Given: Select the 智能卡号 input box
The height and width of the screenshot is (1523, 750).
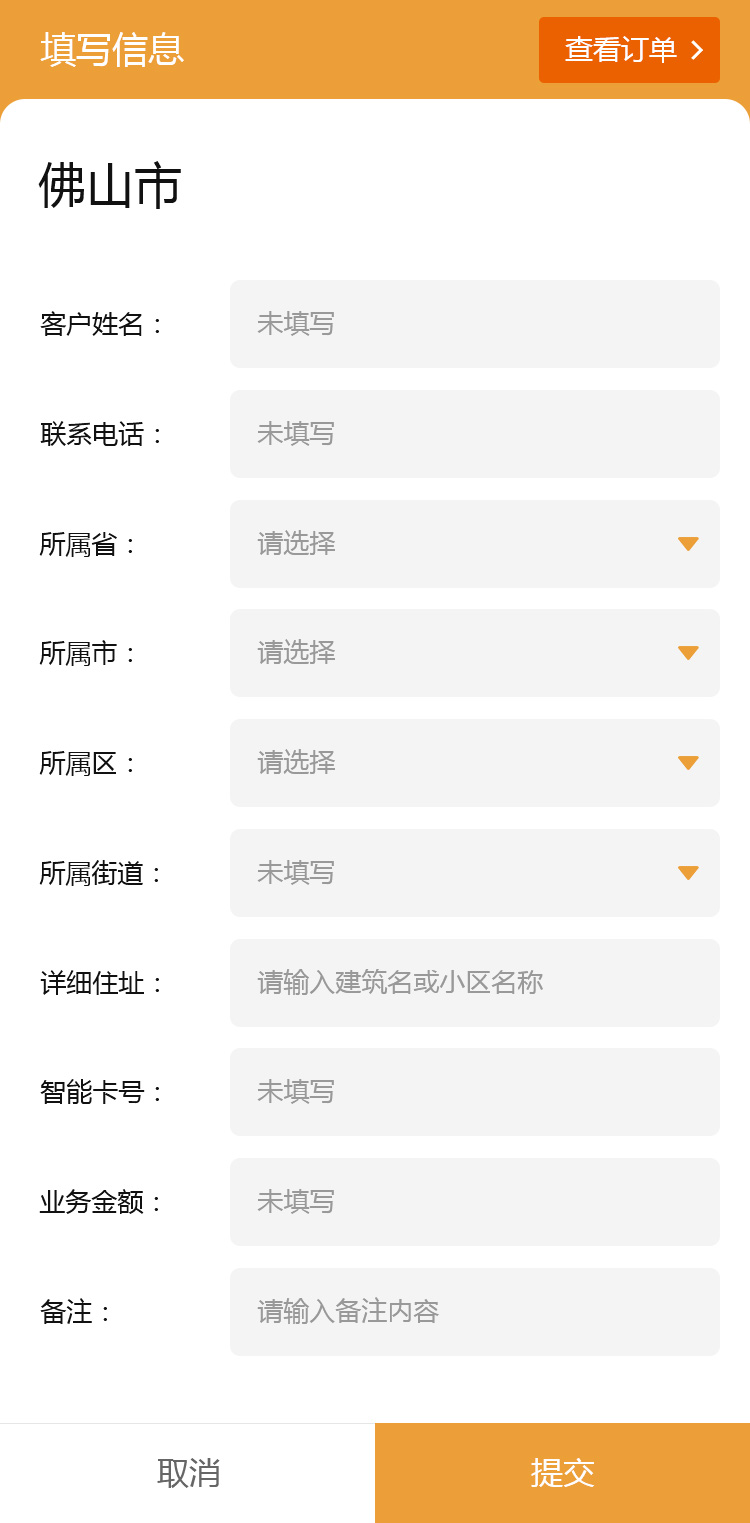Looking at the screenshot, I should click(474, 1092).
